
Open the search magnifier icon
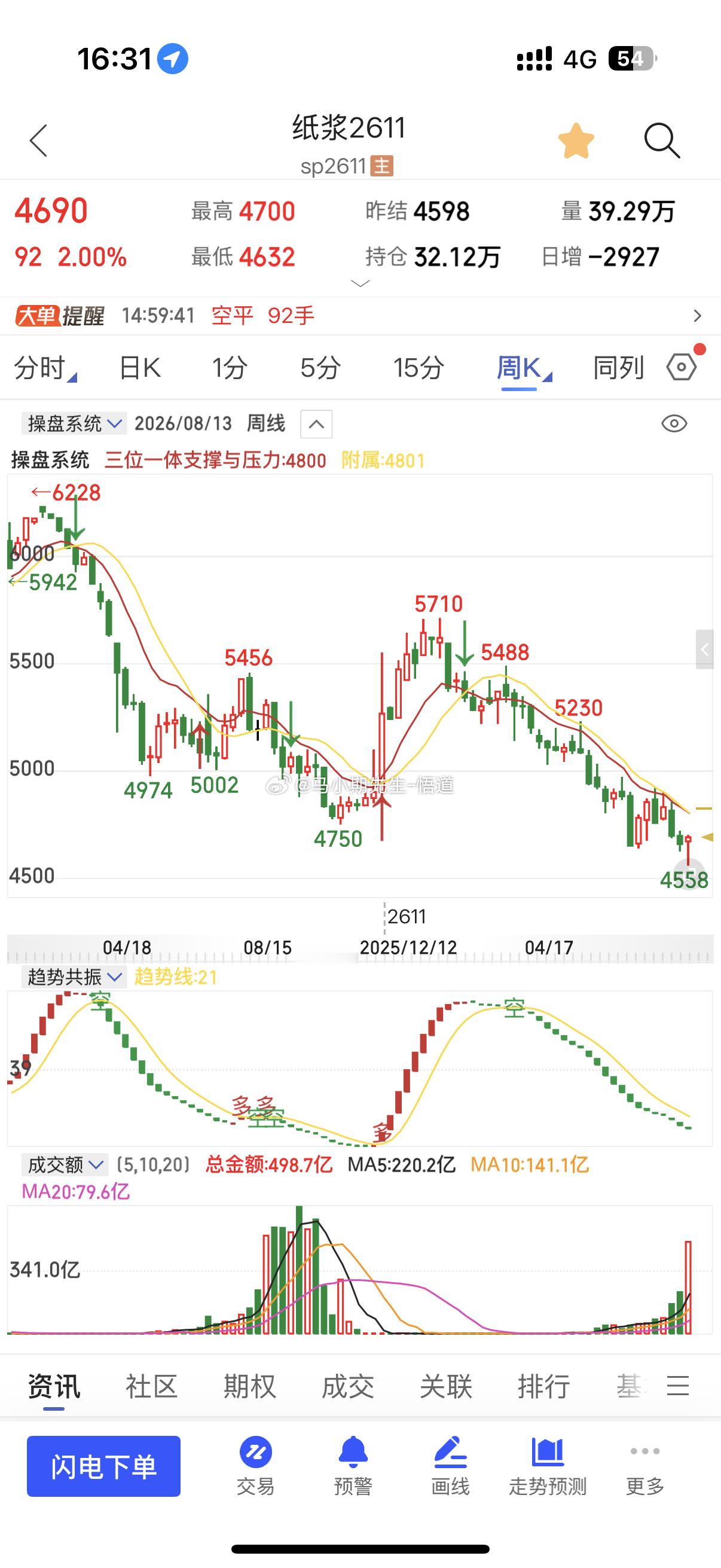pyautogui.click(x=661, y=141)
